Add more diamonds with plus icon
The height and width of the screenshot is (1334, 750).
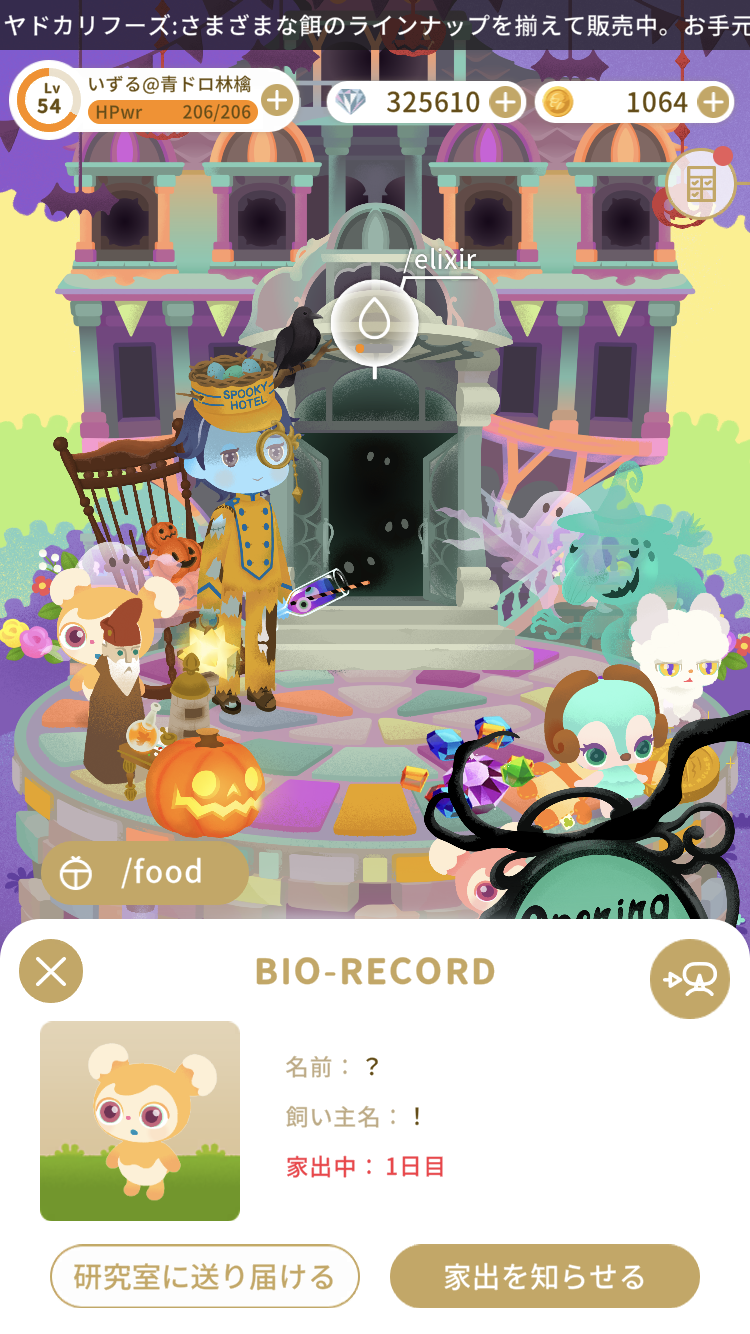507,102
